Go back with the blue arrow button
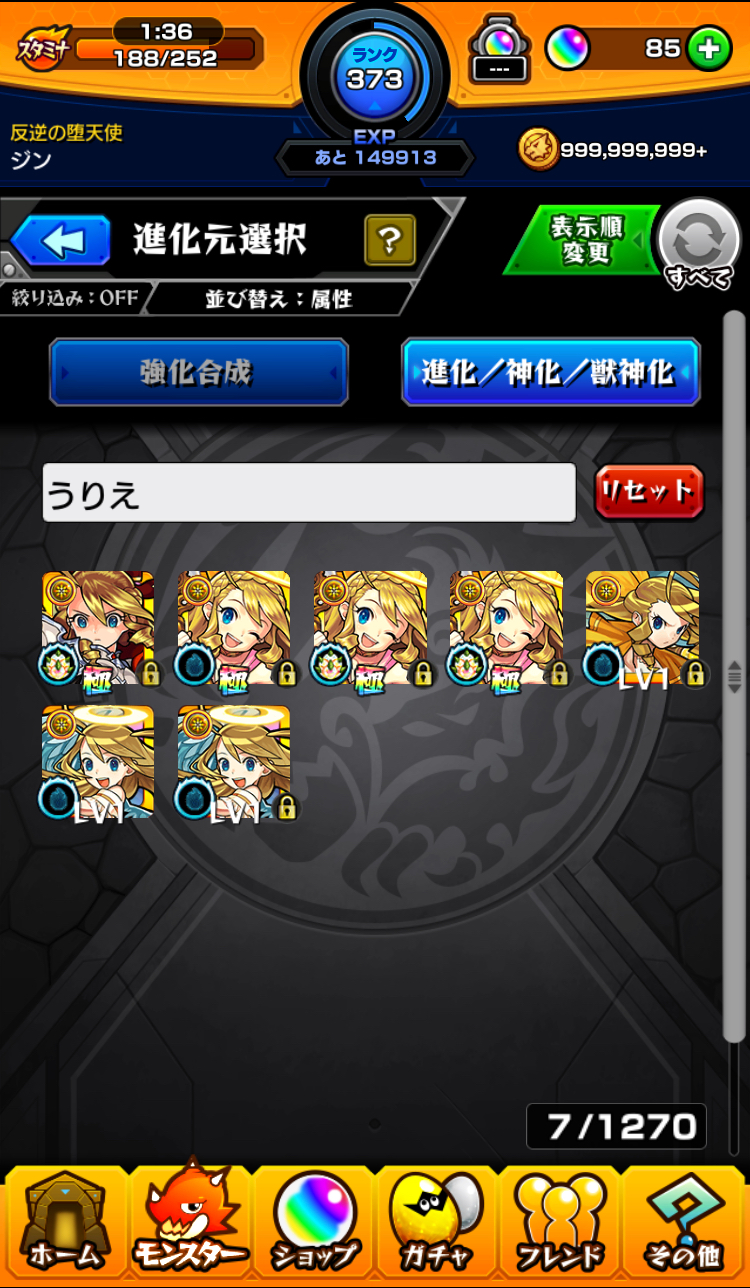The image size is (750, 1288). coord(62,241)
